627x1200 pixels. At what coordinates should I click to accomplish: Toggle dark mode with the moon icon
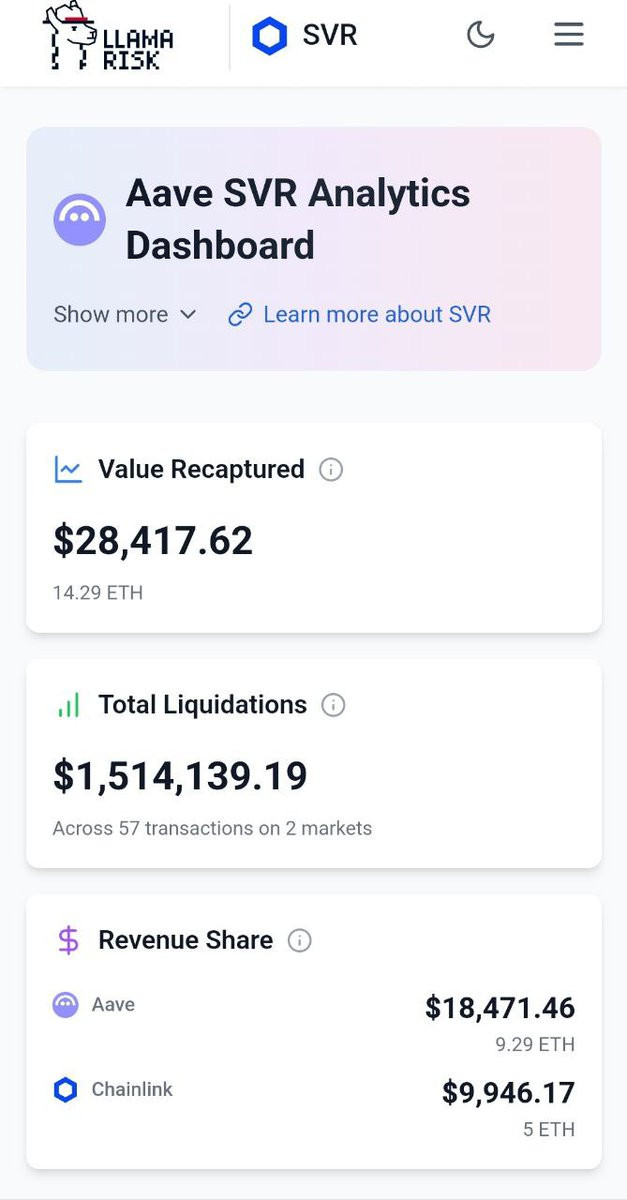point(481,35)
